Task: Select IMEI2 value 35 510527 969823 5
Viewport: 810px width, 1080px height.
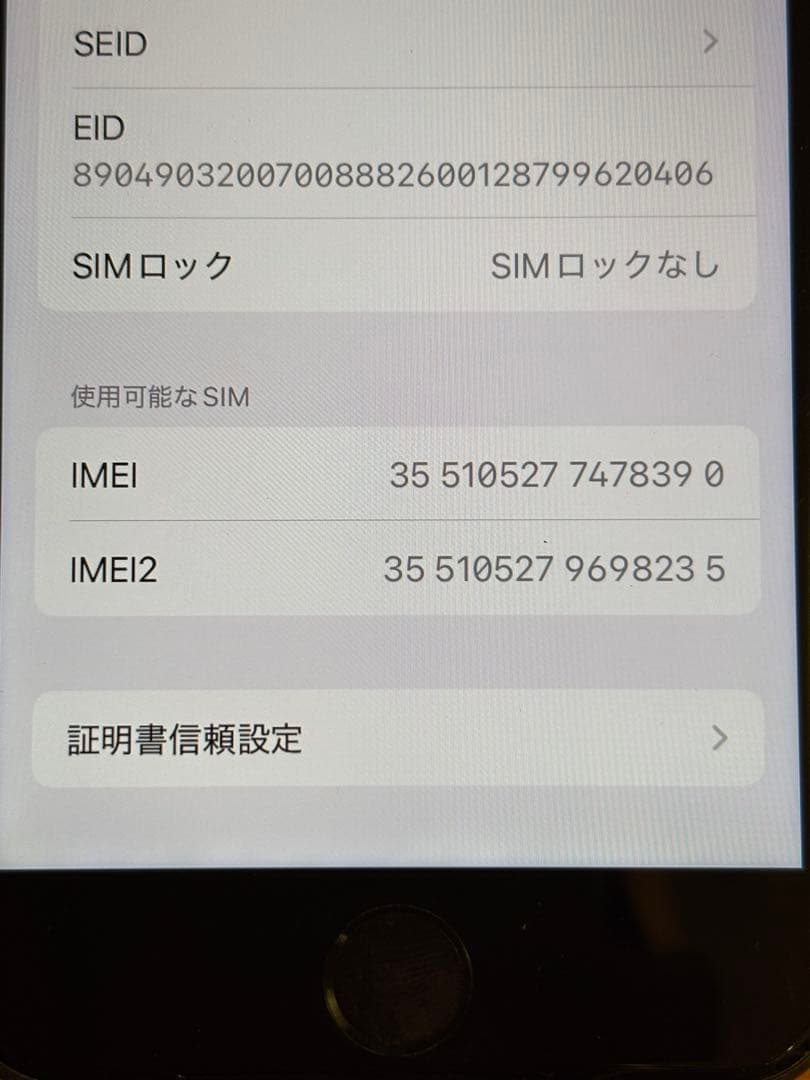Action: pyautogui.click(x=557, y=568)
